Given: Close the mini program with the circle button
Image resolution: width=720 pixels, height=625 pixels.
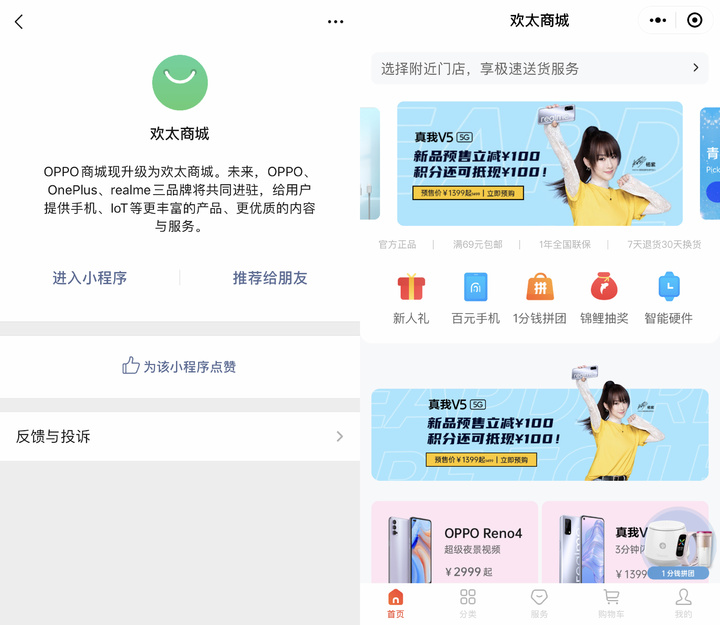Looking at the screenshot, I should tap(695, 20).
